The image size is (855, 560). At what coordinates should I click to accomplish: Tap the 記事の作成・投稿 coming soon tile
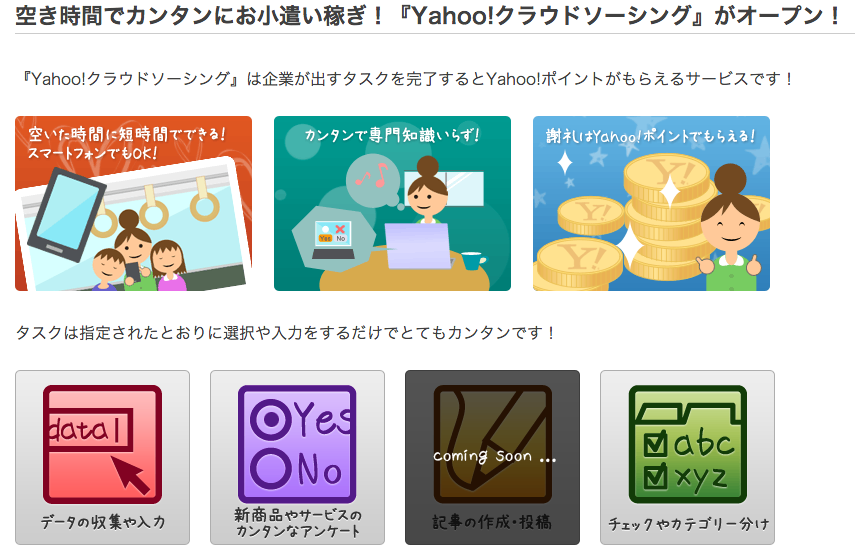click(492, 457)
